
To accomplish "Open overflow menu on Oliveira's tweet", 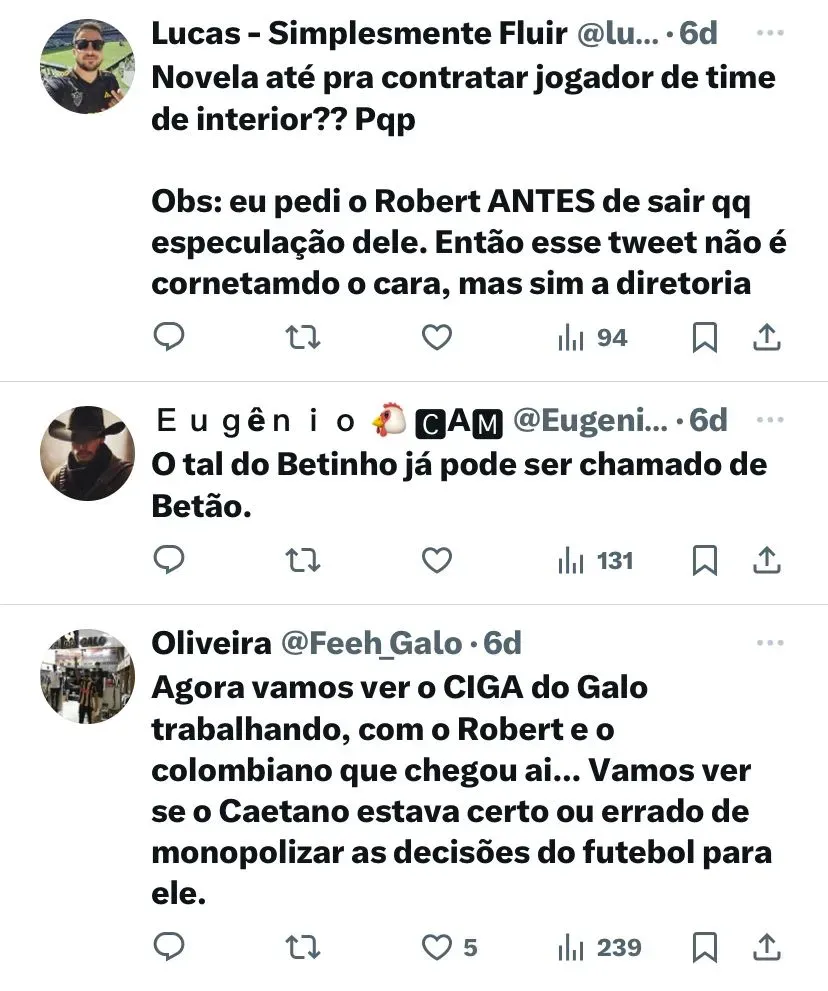I will coord(769,643).
